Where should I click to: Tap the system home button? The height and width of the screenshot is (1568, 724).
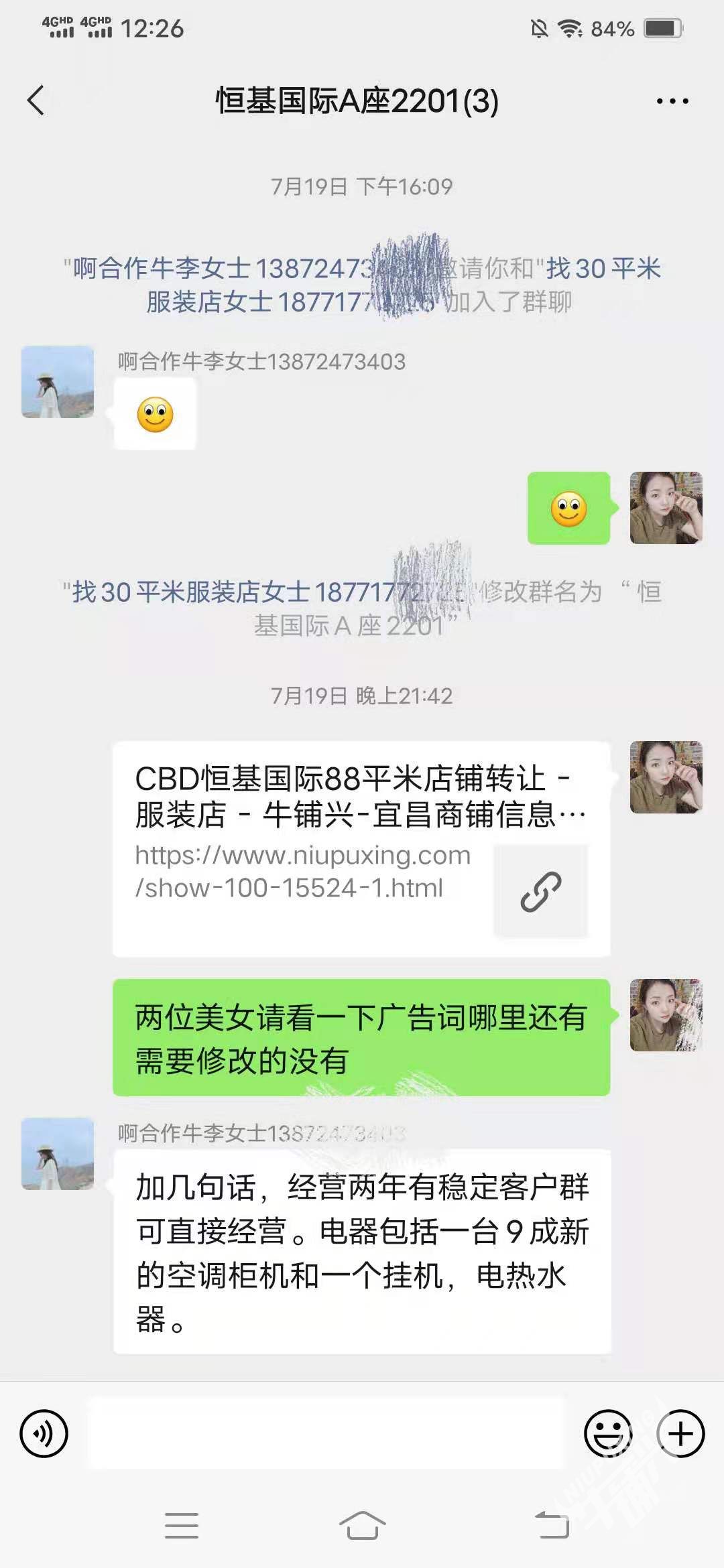362,1526
